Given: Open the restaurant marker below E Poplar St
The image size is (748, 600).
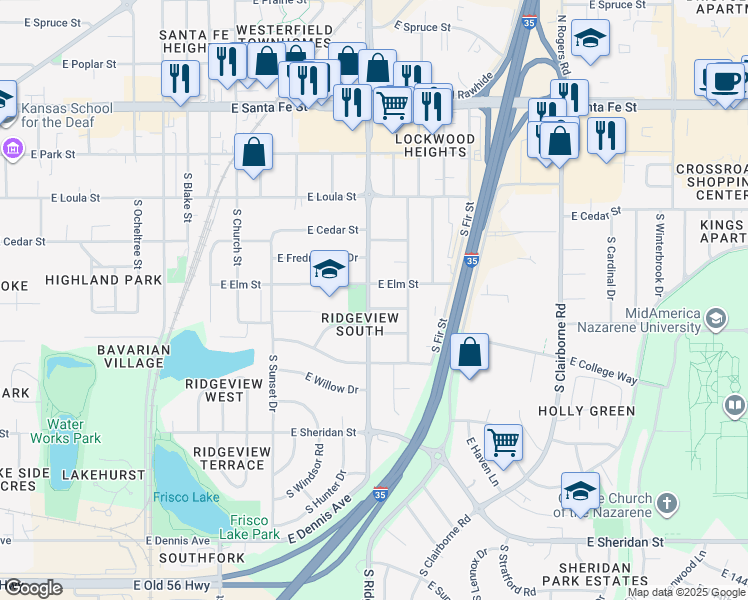Looking at the screenshot, I should [180, 79].
